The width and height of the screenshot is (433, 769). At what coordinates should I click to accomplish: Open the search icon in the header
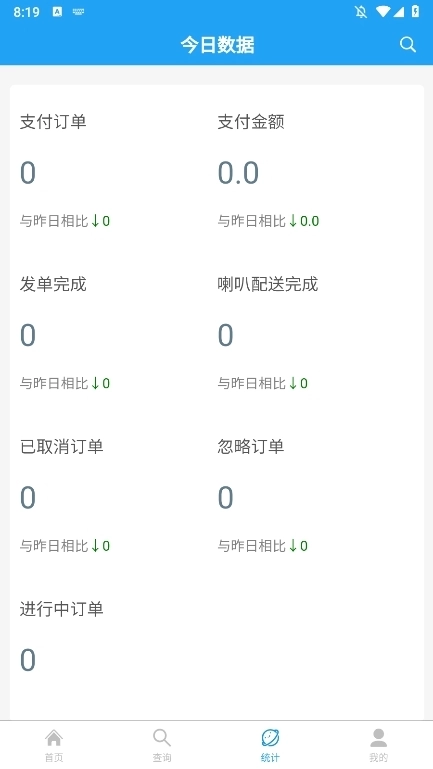click(408, 45)
